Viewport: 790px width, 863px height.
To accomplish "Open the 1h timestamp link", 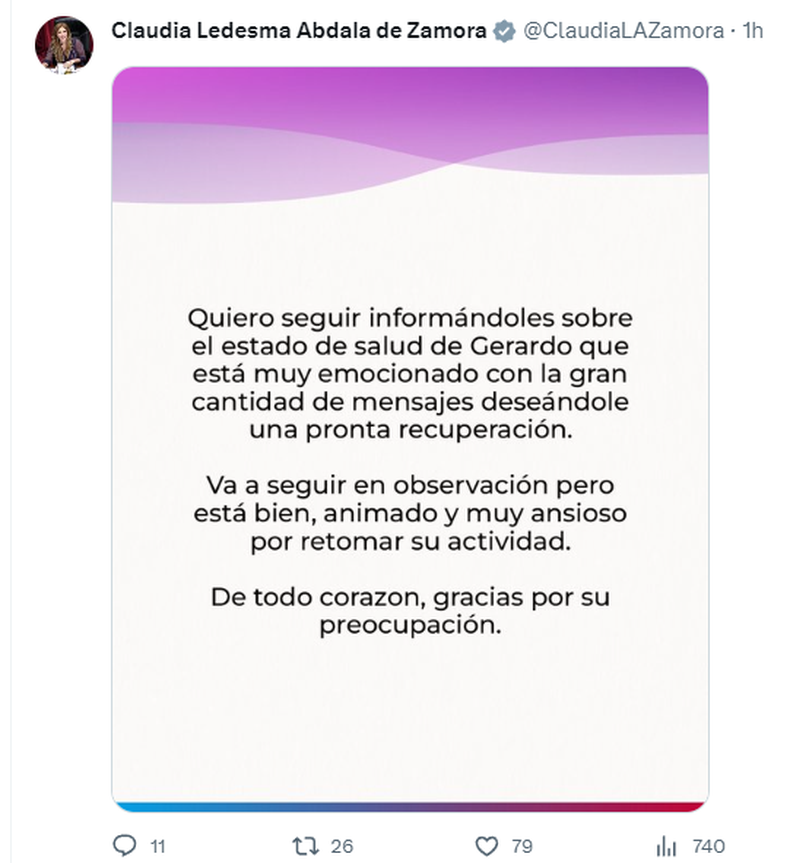I will point(753,31).
